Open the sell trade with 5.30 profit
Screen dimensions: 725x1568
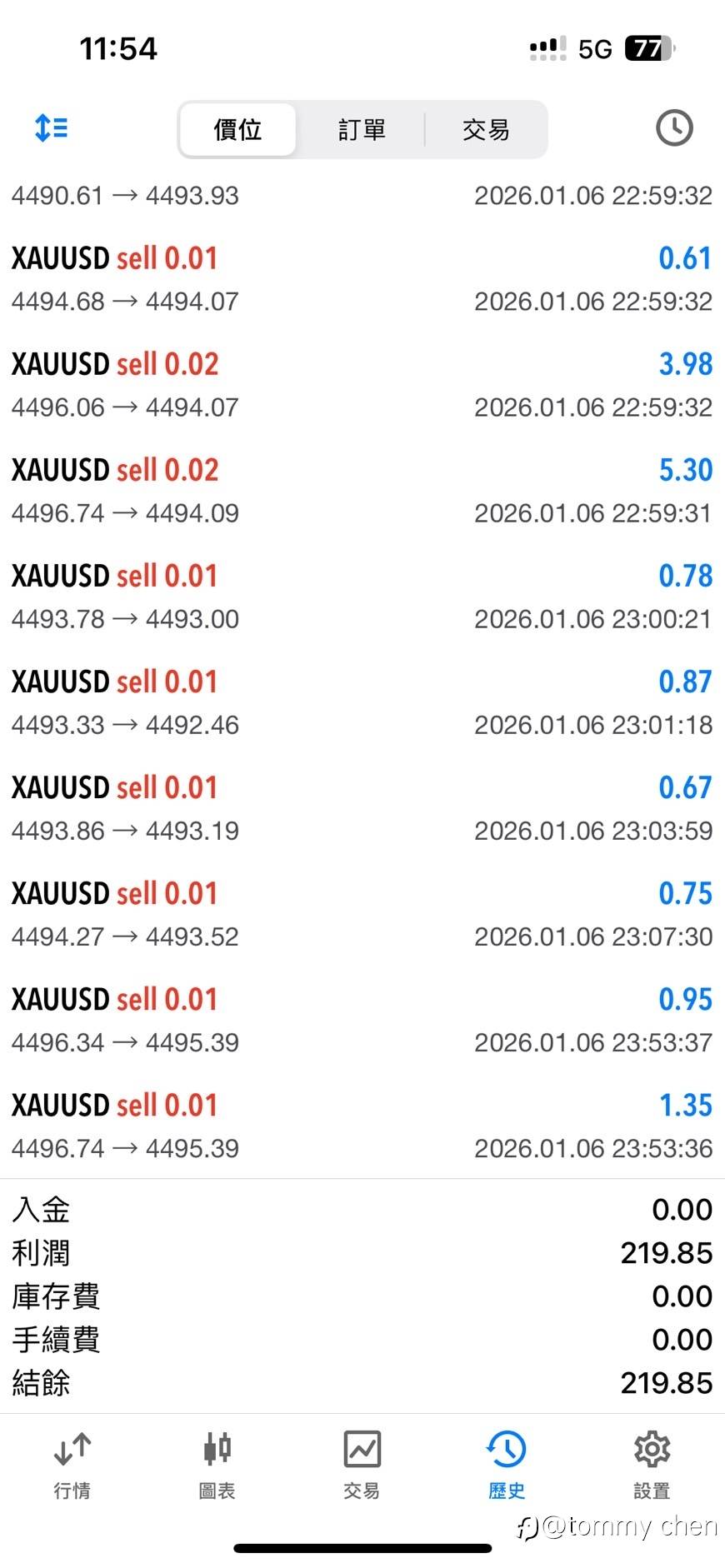pos(362,491)
